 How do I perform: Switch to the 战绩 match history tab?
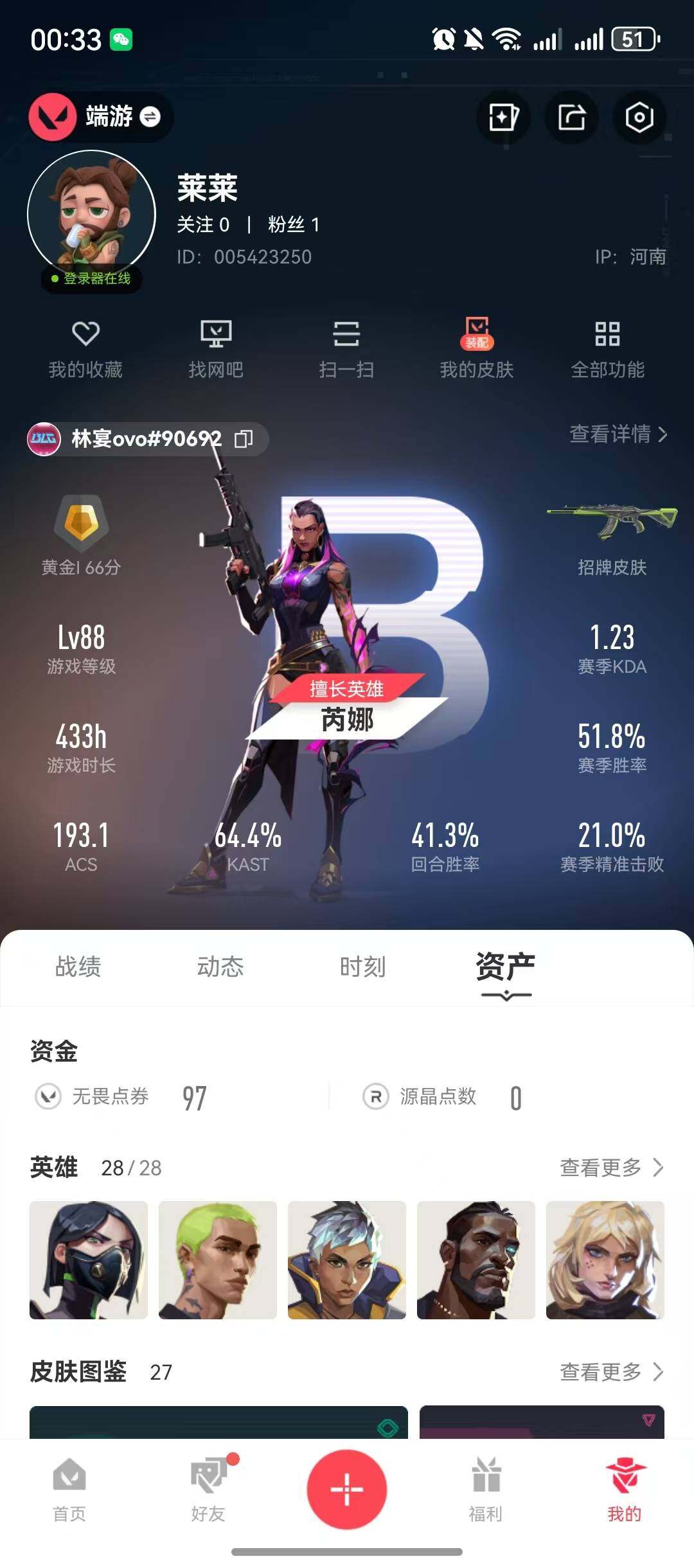[x=78, y=965]
